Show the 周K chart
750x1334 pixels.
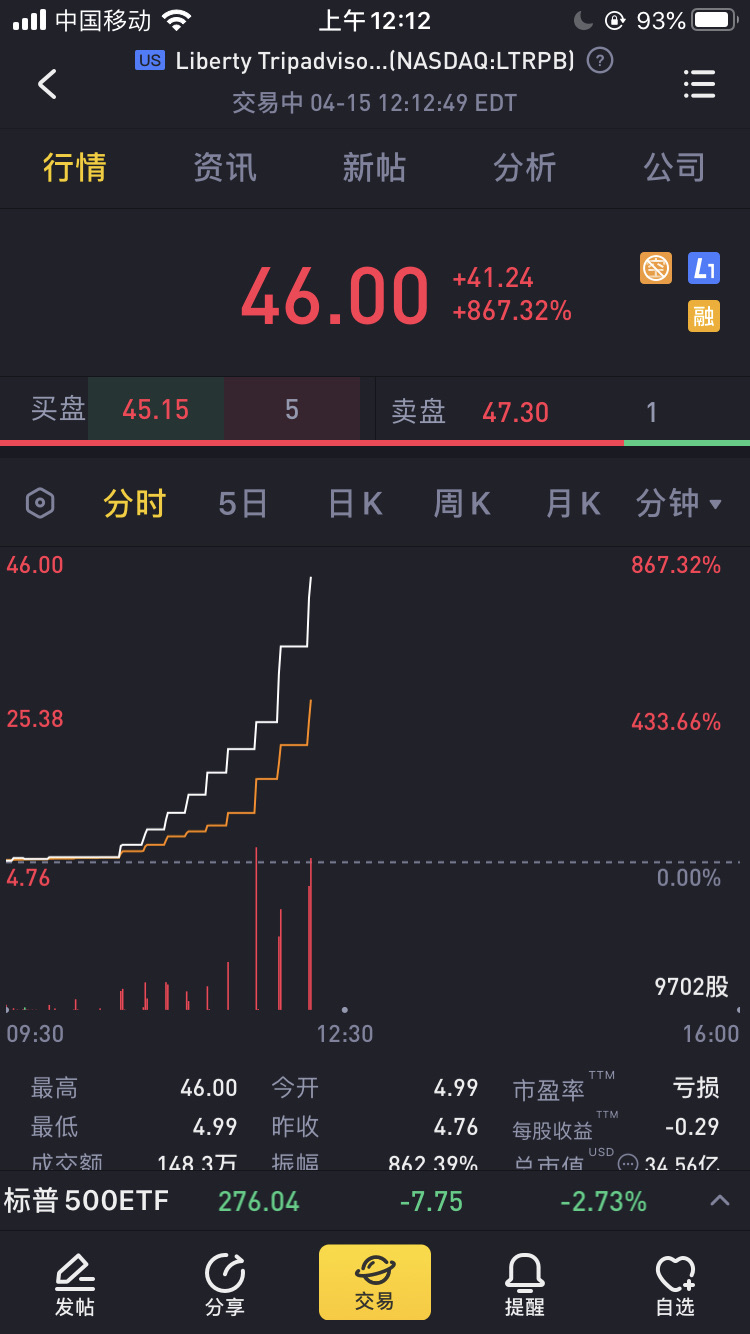(x=462, y=503)
